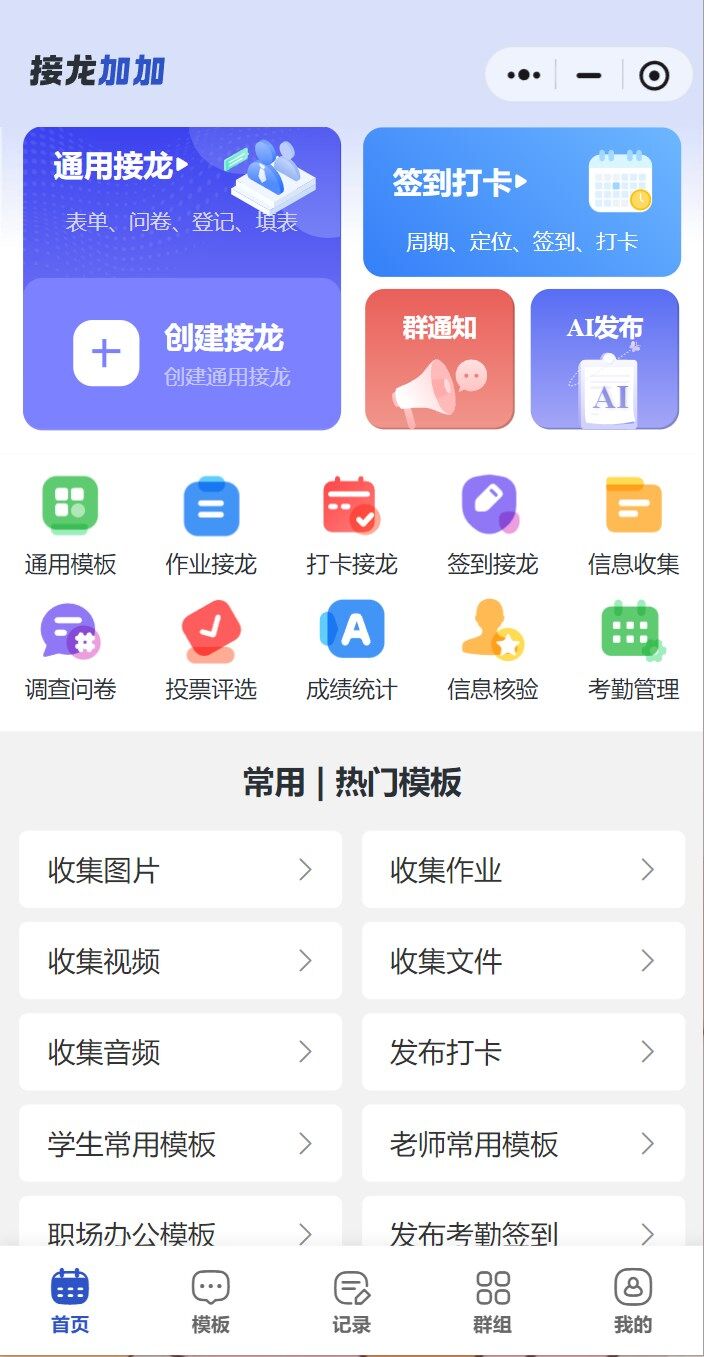
Task: Close the mini program via the circle icon
Action: click(654, 75)
